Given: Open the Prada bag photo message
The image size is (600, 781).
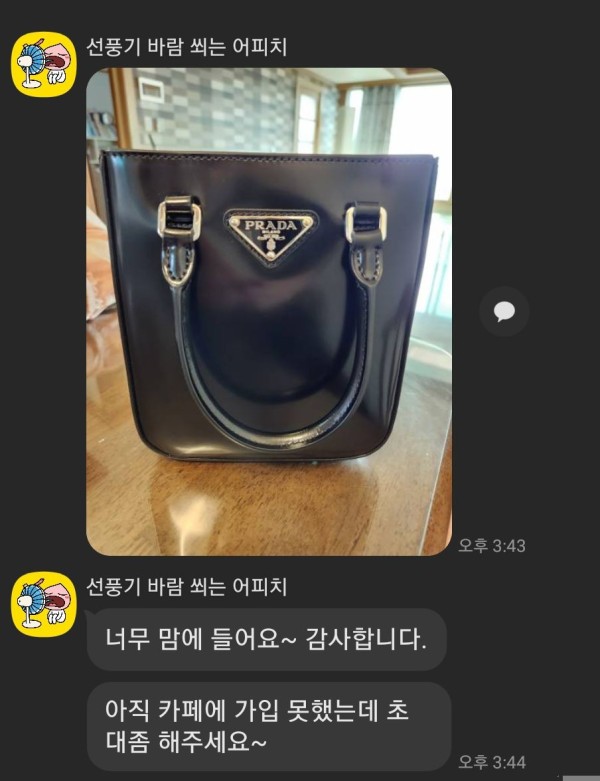Looking at the screenshot, I should pyautogui.click(x=268, y=311).
